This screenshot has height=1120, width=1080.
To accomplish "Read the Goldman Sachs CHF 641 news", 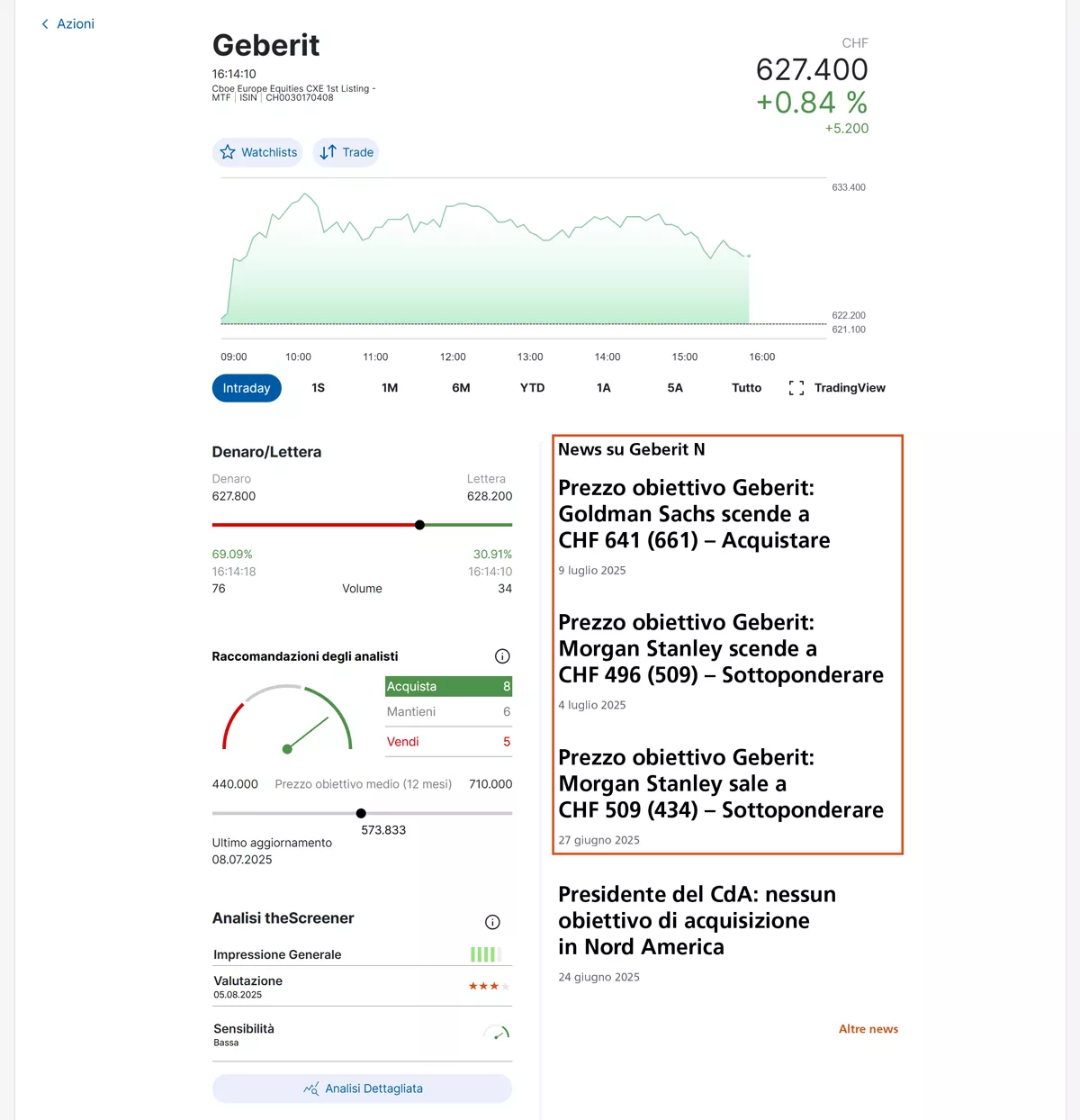I will pos(693,514).
